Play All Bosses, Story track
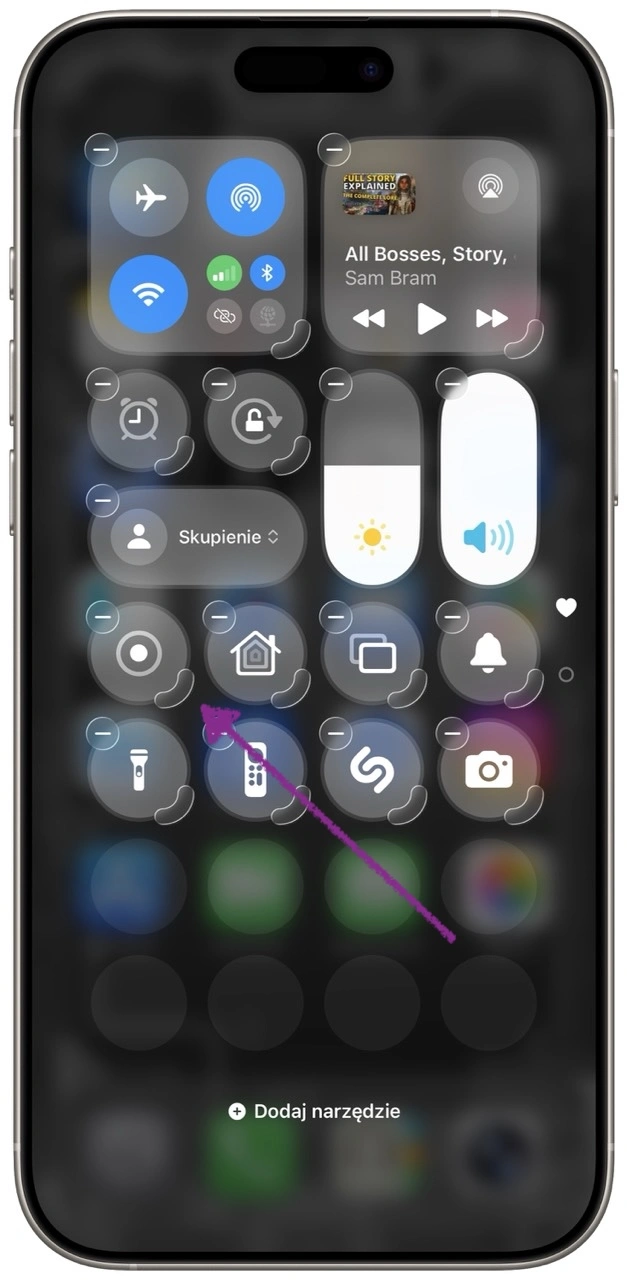The height and width of the screenshot is (1280, 627). click(431, 318)
